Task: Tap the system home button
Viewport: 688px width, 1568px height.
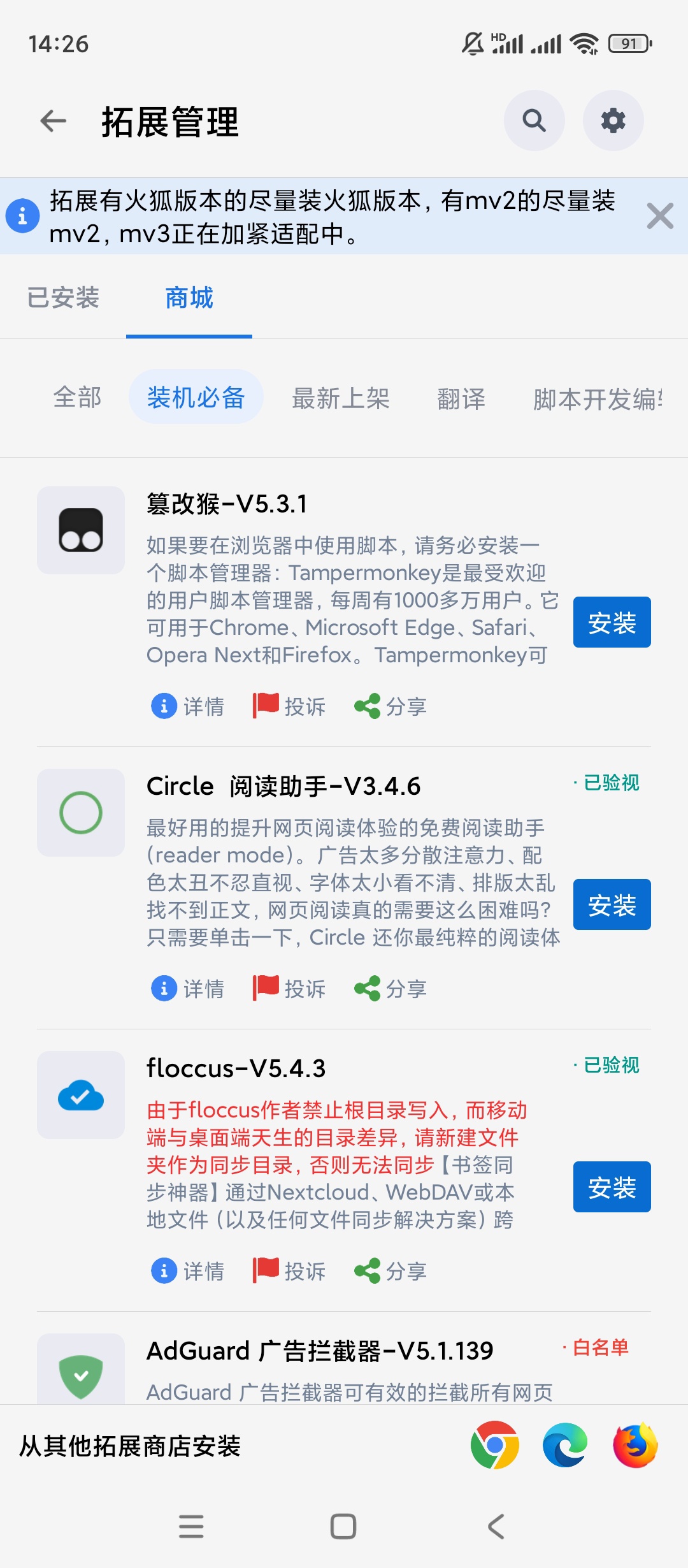Action: (x=343, y=1527)
